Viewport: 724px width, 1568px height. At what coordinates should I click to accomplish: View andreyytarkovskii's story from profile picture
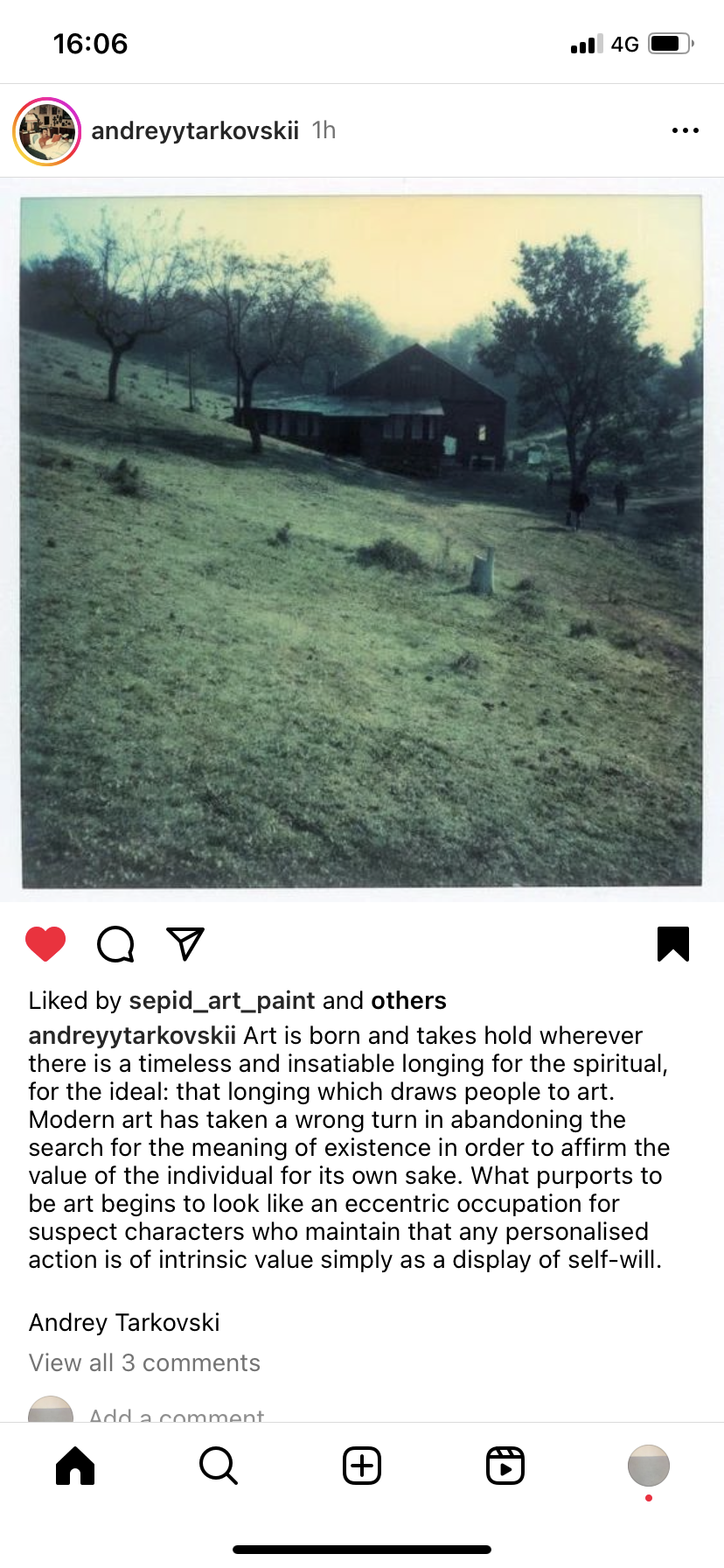[x=47, y=131]
